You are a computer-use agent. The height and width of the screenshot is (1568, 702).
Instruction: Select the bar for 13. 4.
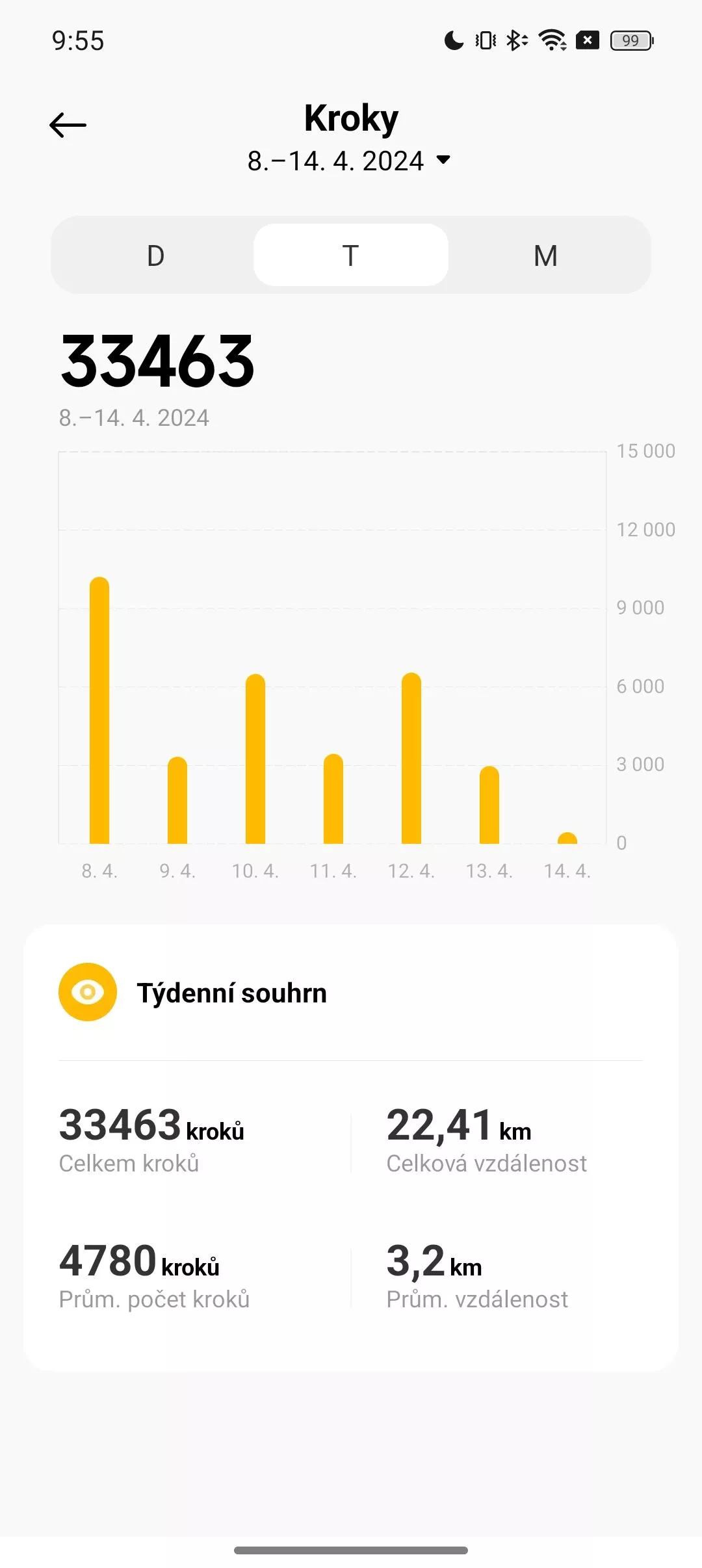click(489, 805)
